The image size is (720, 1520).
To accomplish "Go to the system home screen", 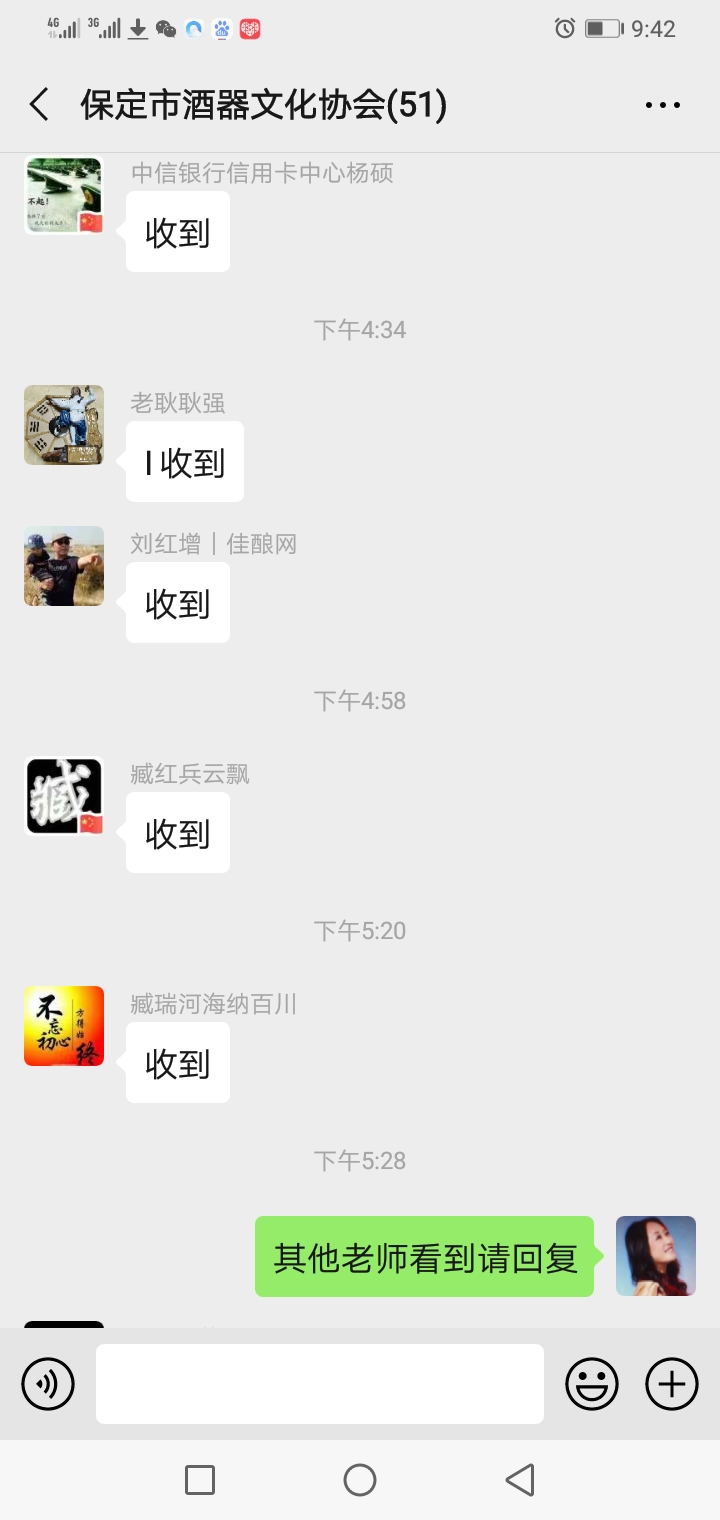I will [360, 1480].
